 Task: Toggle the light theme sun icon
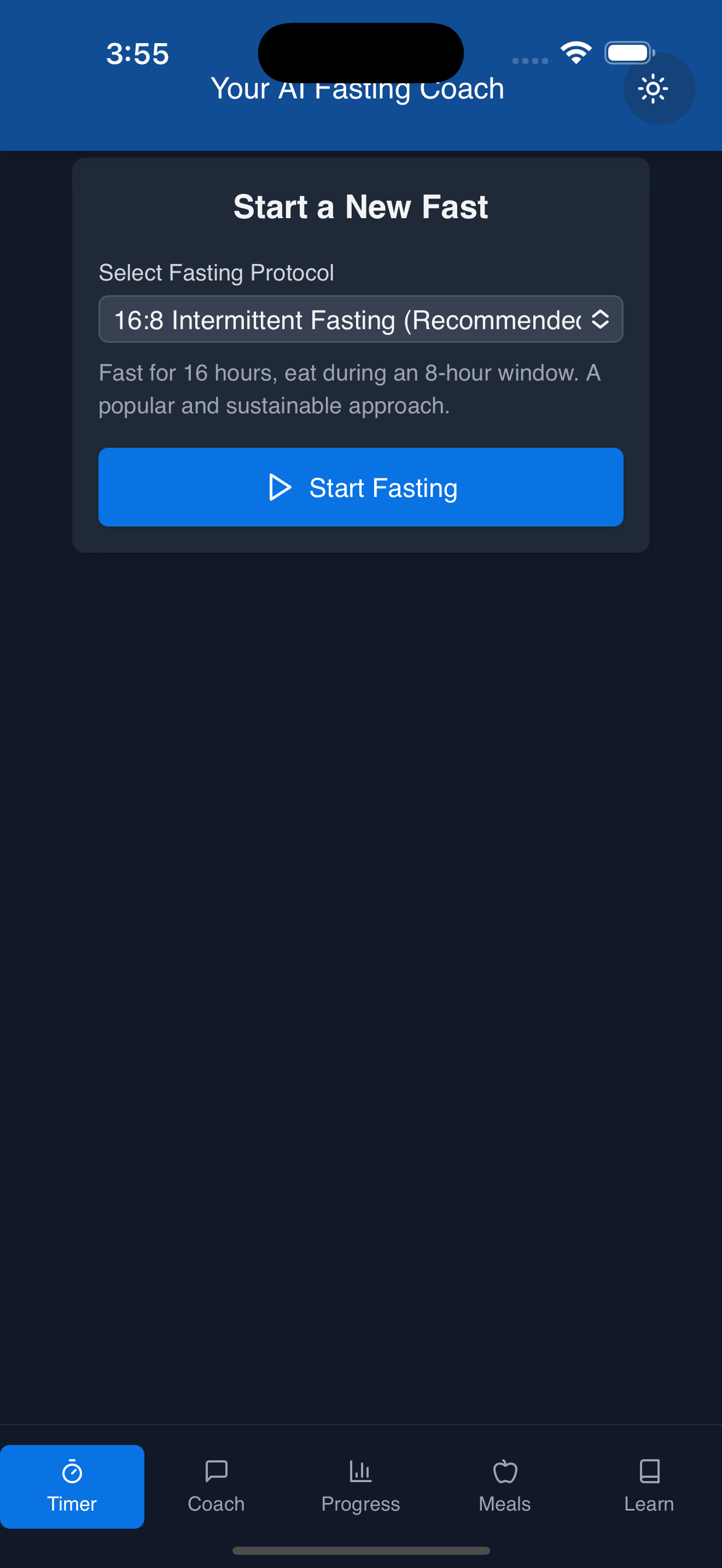659,89
